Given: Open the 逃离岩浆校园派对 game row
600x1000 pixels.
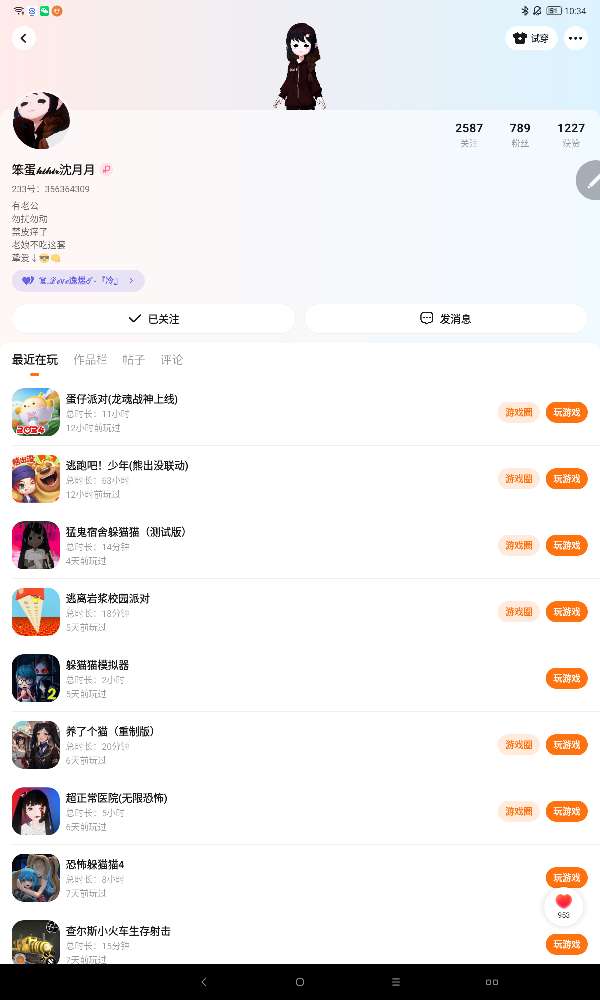Looking at the screenshot, I should tap(300, 612).
